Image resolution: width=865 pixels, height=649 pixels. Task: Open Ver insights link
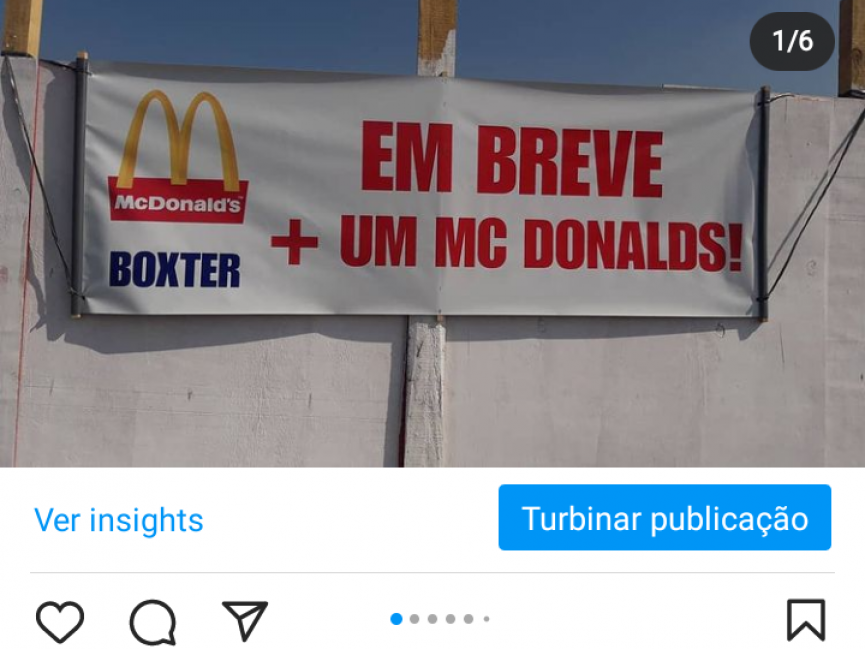point(118,520)
